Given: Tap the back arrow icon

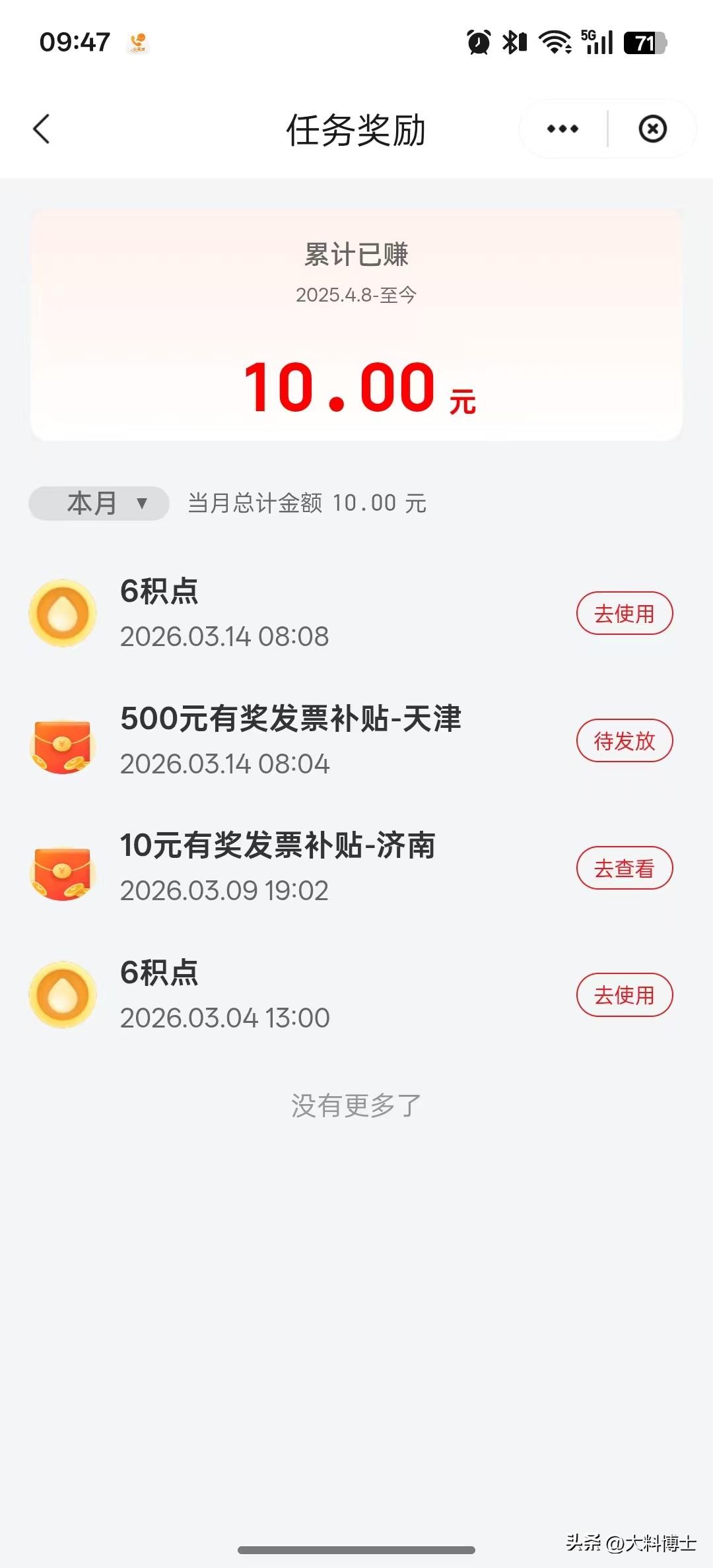Looking at the screenshot, I should (x=42, y=129).
